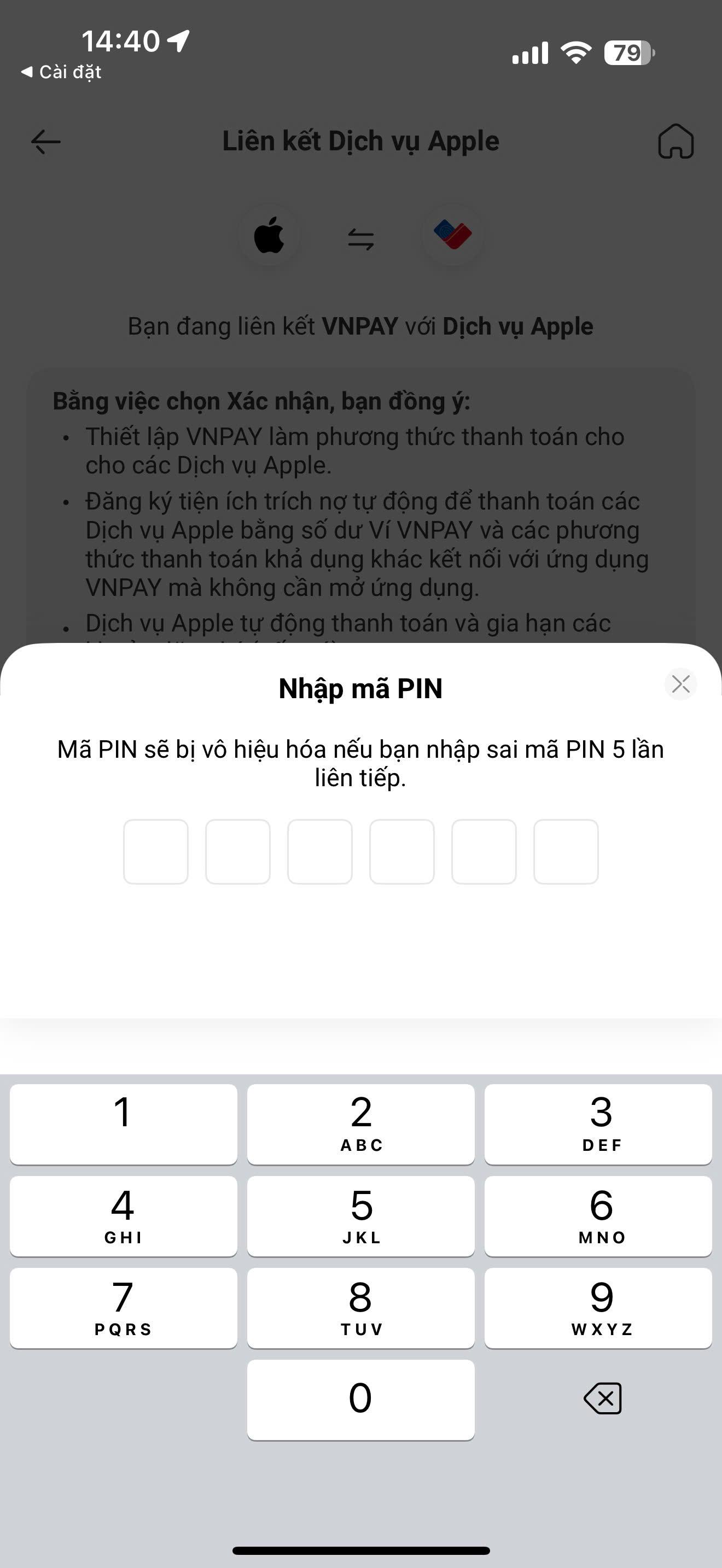Enter digit 3 on the keypad
The height and width of the screenshot is (1568, 722).
pyautogui.click(x=598, y=1124)
